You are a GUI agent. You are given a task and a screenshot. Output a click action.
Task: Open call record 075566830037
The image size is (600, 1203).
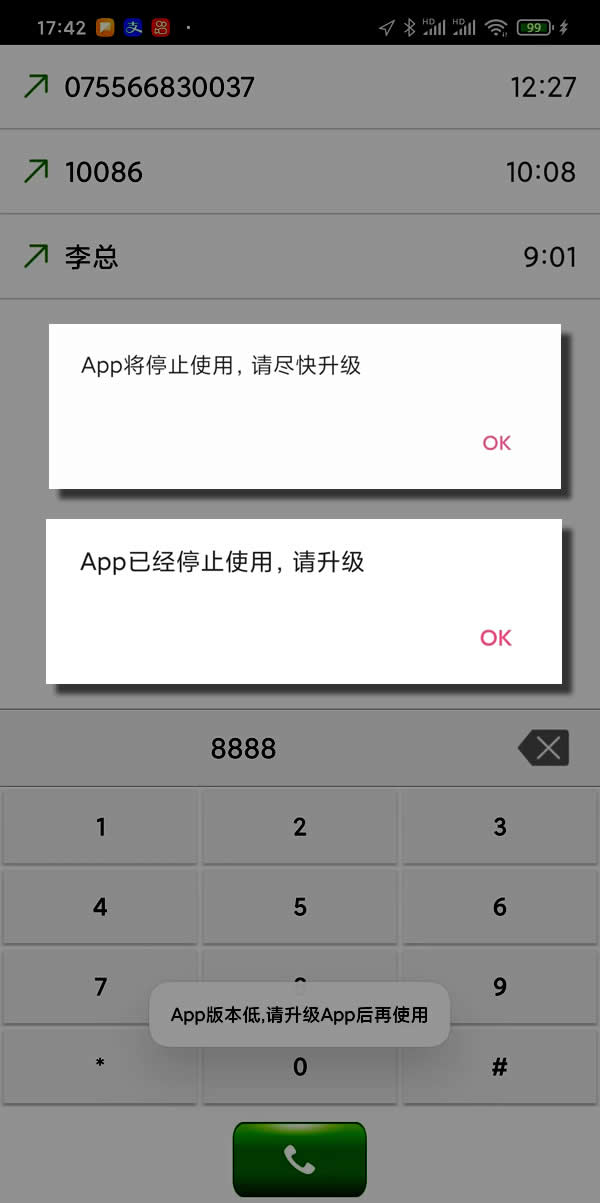click(300, 87)
